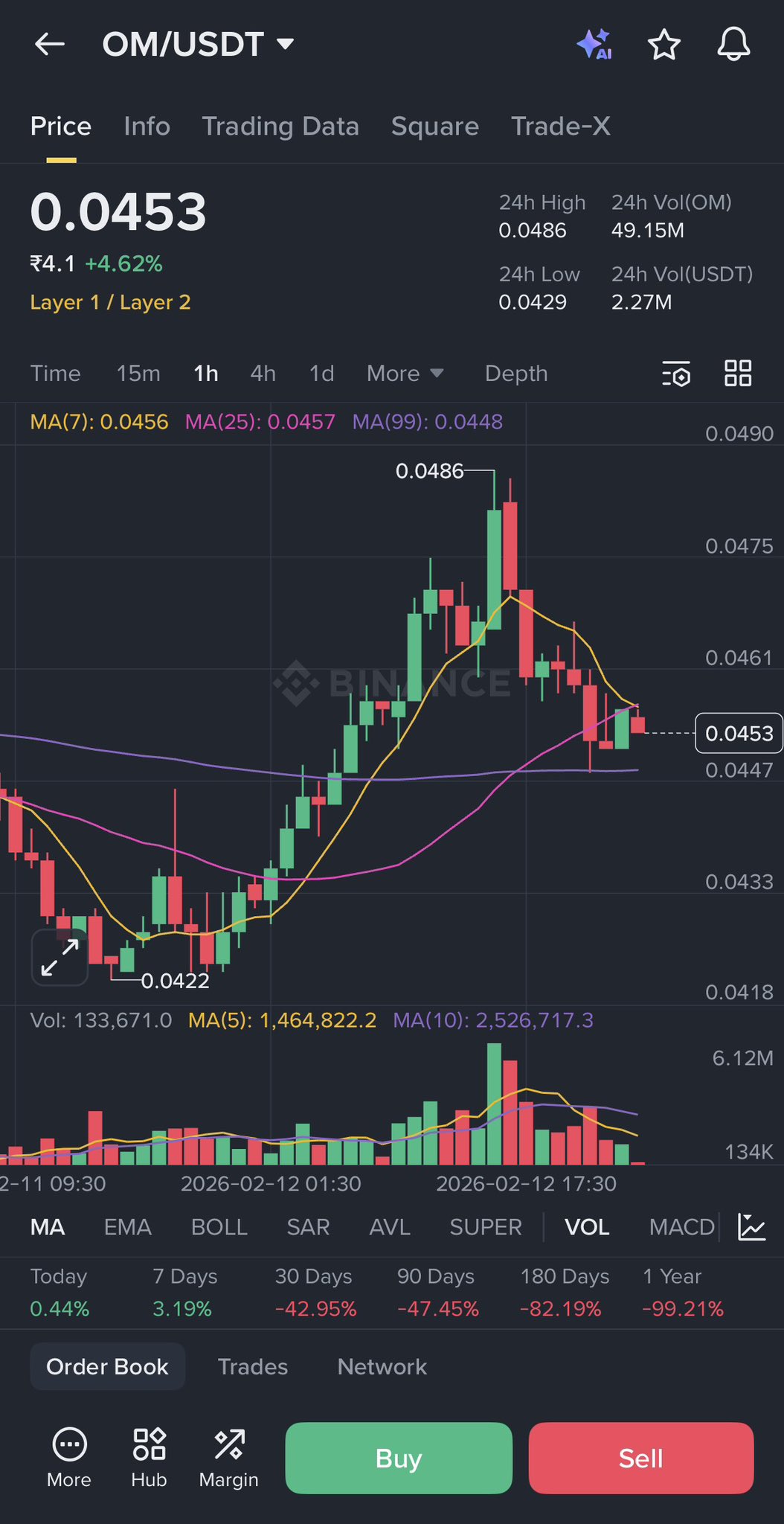Switch to the Trading Data tab

tap(280, 127)
